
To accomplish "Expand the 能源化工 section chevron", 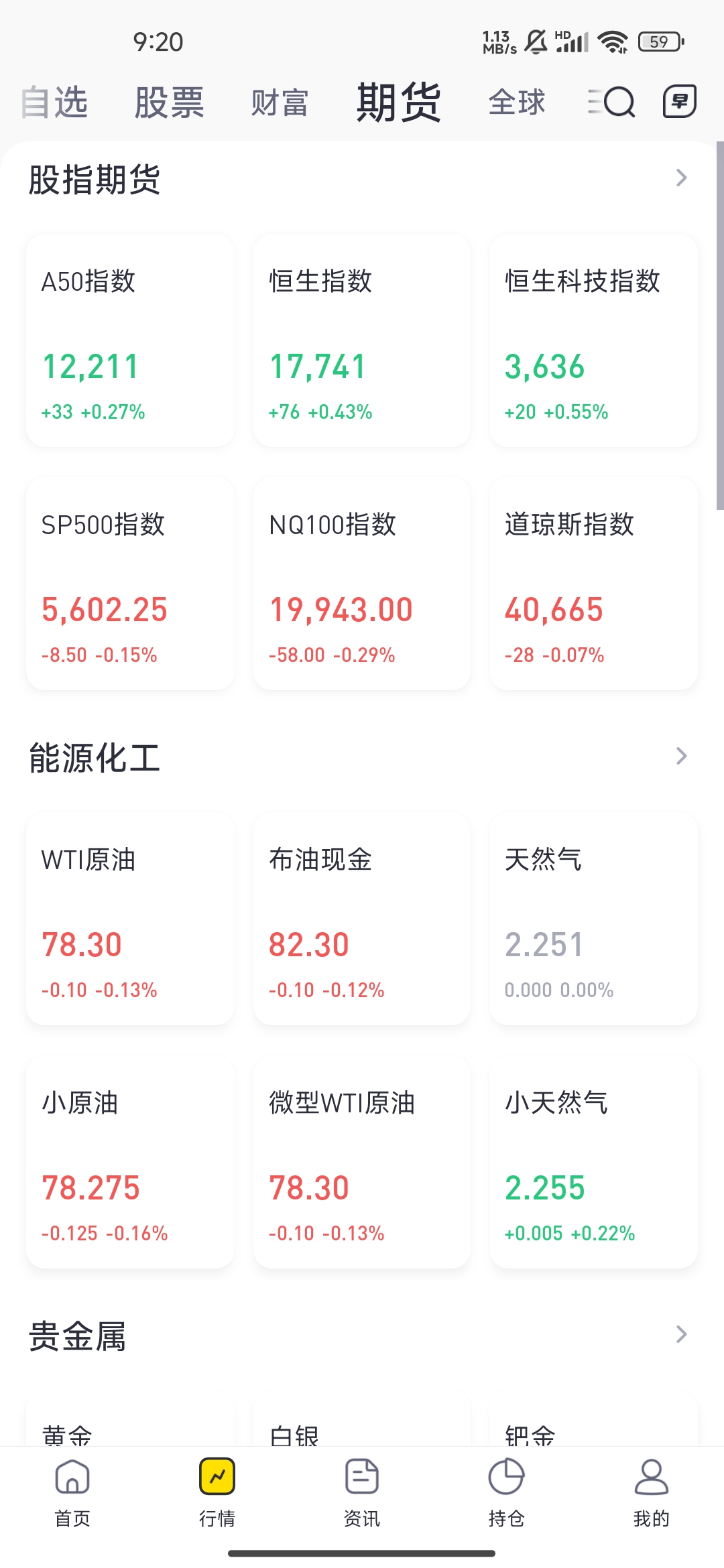I will coord(682,756).
